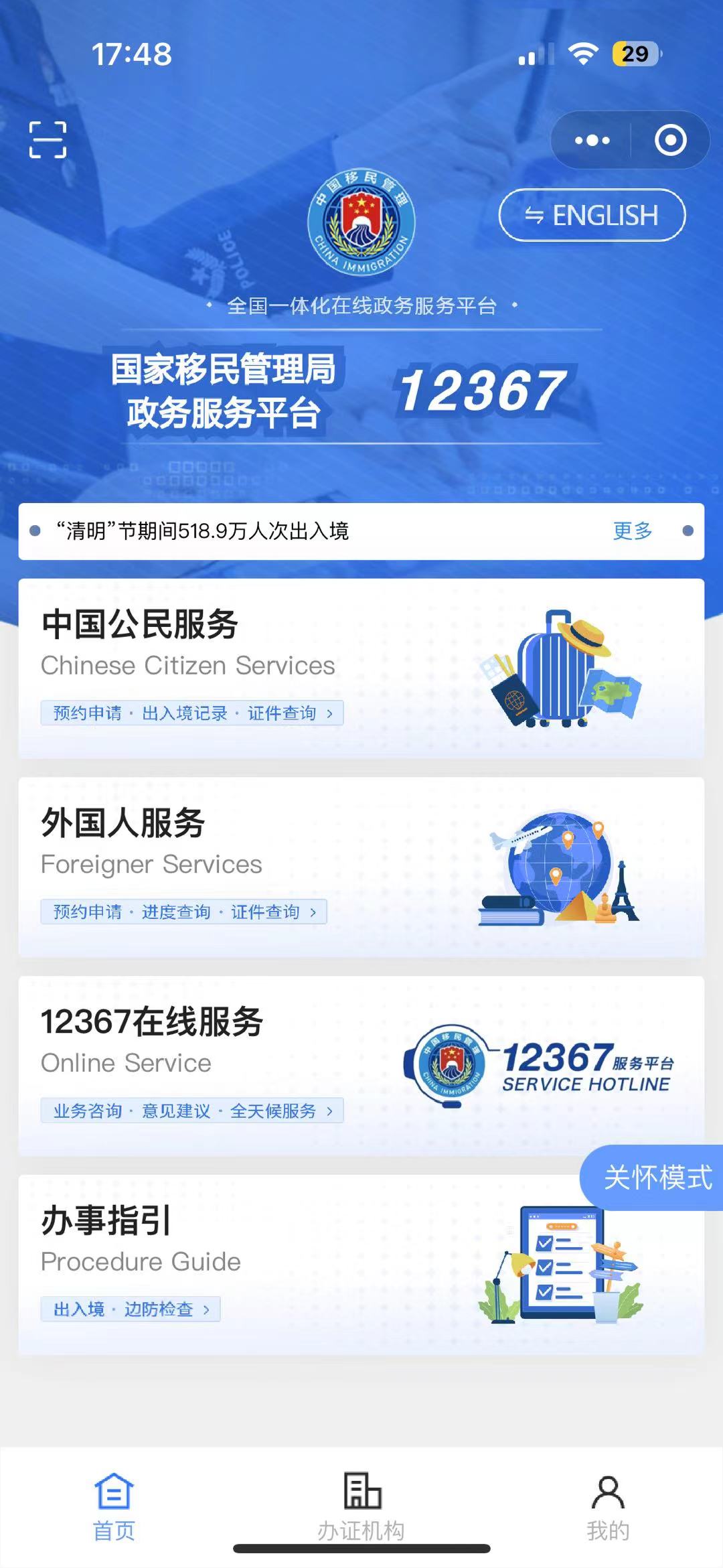Close the mini program with the circle button

(670, 140)
